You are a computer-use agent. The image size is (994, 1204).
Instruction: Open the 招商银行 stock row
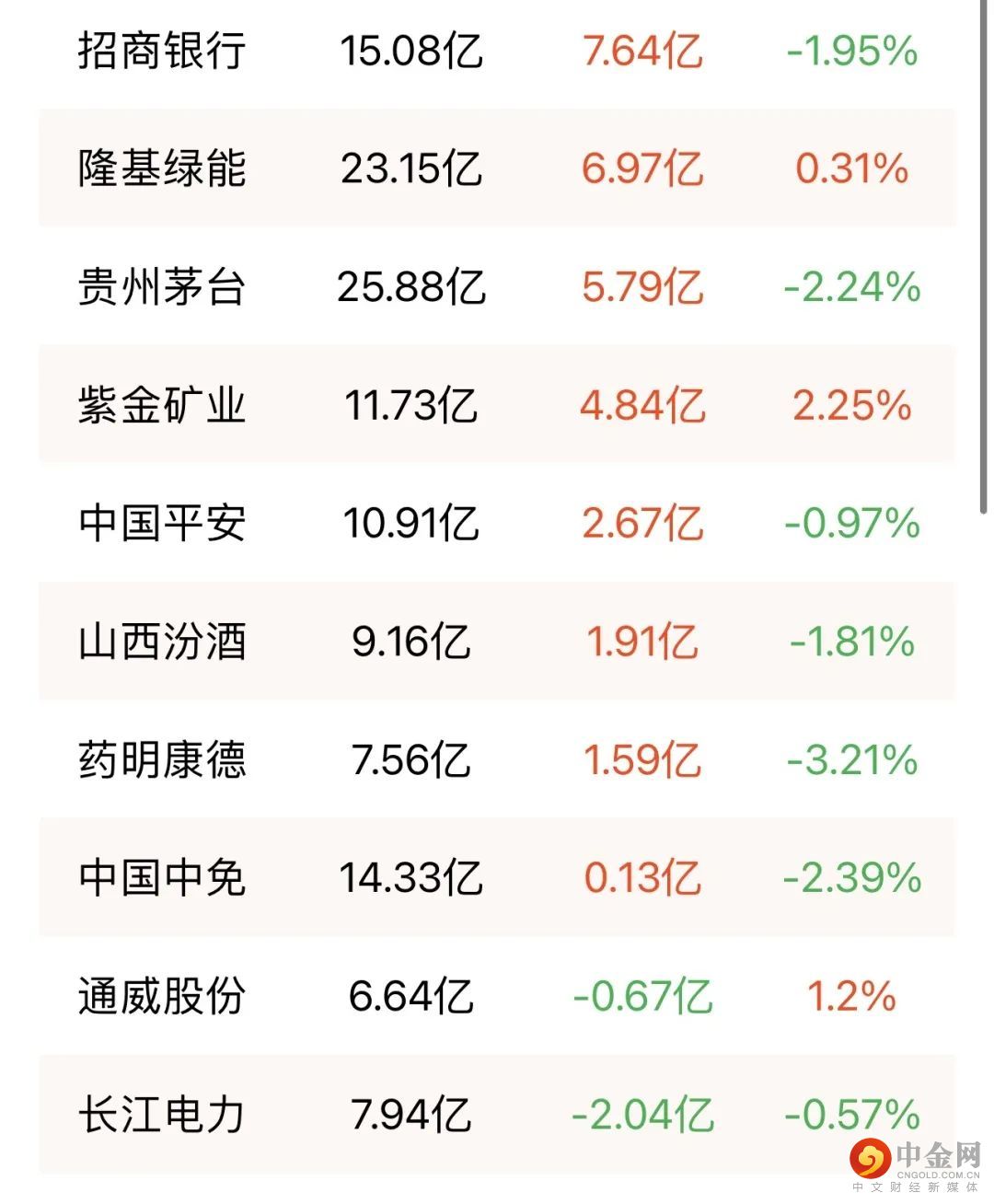tap(162, 51)
